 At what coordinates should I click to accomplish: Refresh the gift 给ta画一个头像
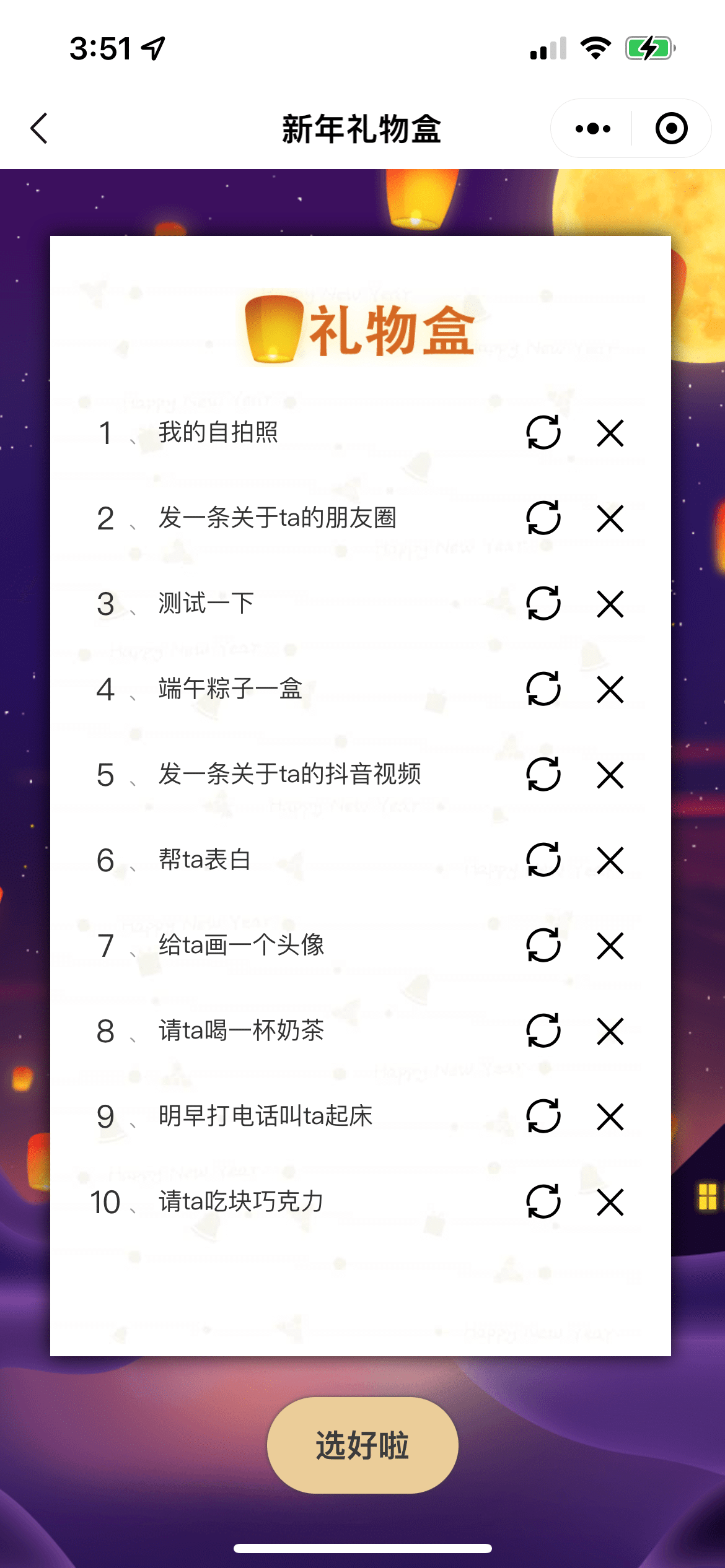[543, 945]
